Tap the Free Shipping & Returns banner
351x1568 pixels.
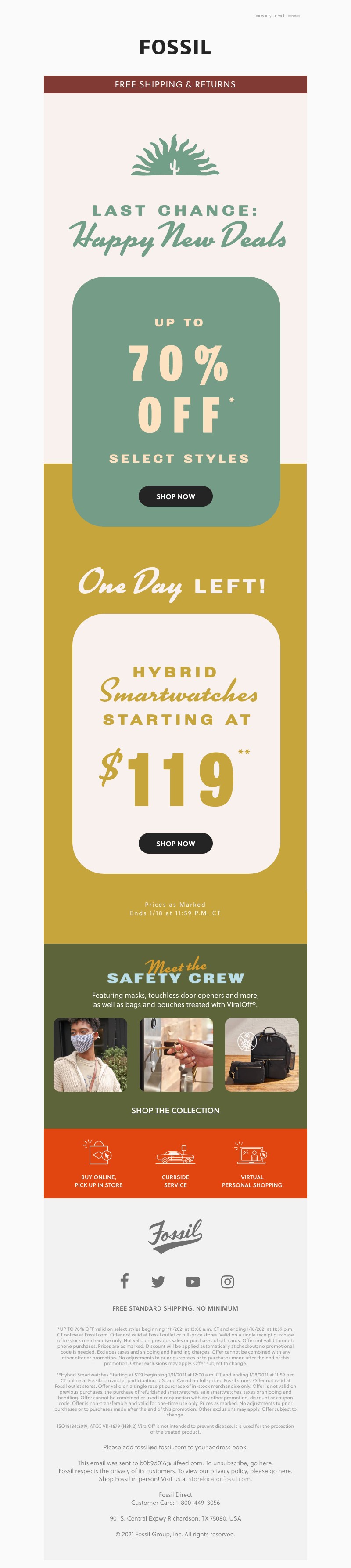(x=175, y=84)
